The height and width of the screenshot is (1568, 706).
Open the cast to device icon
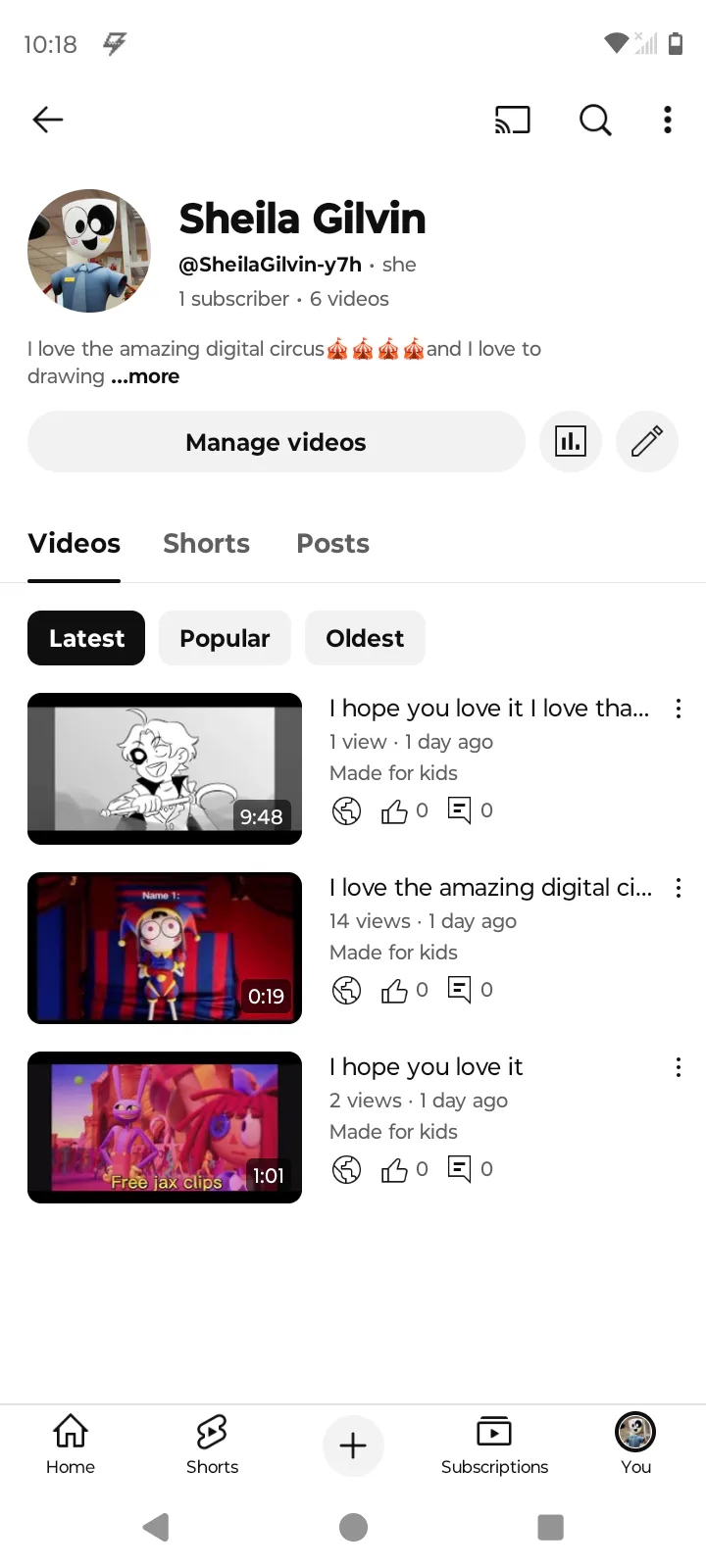tap(512, 120)
